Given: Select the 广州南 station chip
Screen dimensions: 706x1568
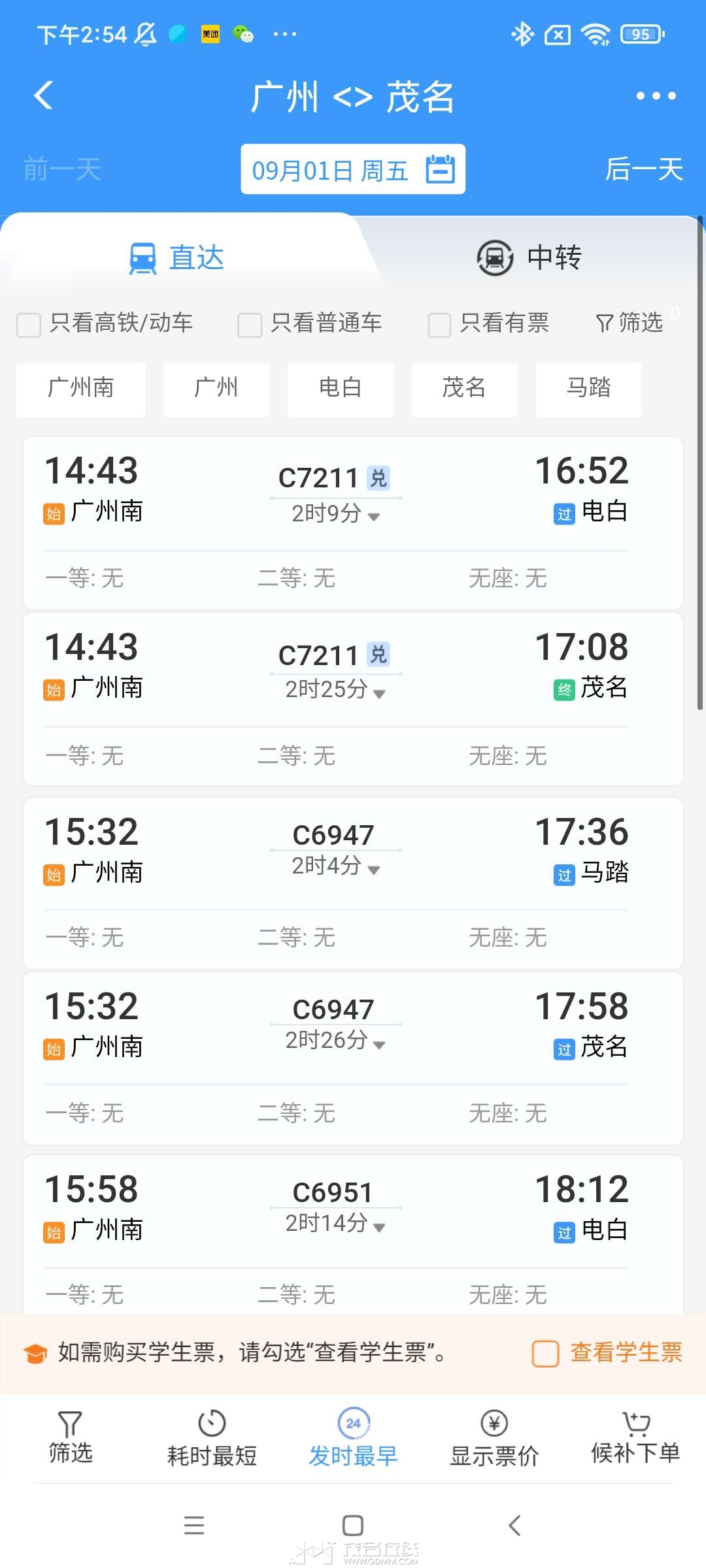Looking at the screenshot, I should [81, 388].
